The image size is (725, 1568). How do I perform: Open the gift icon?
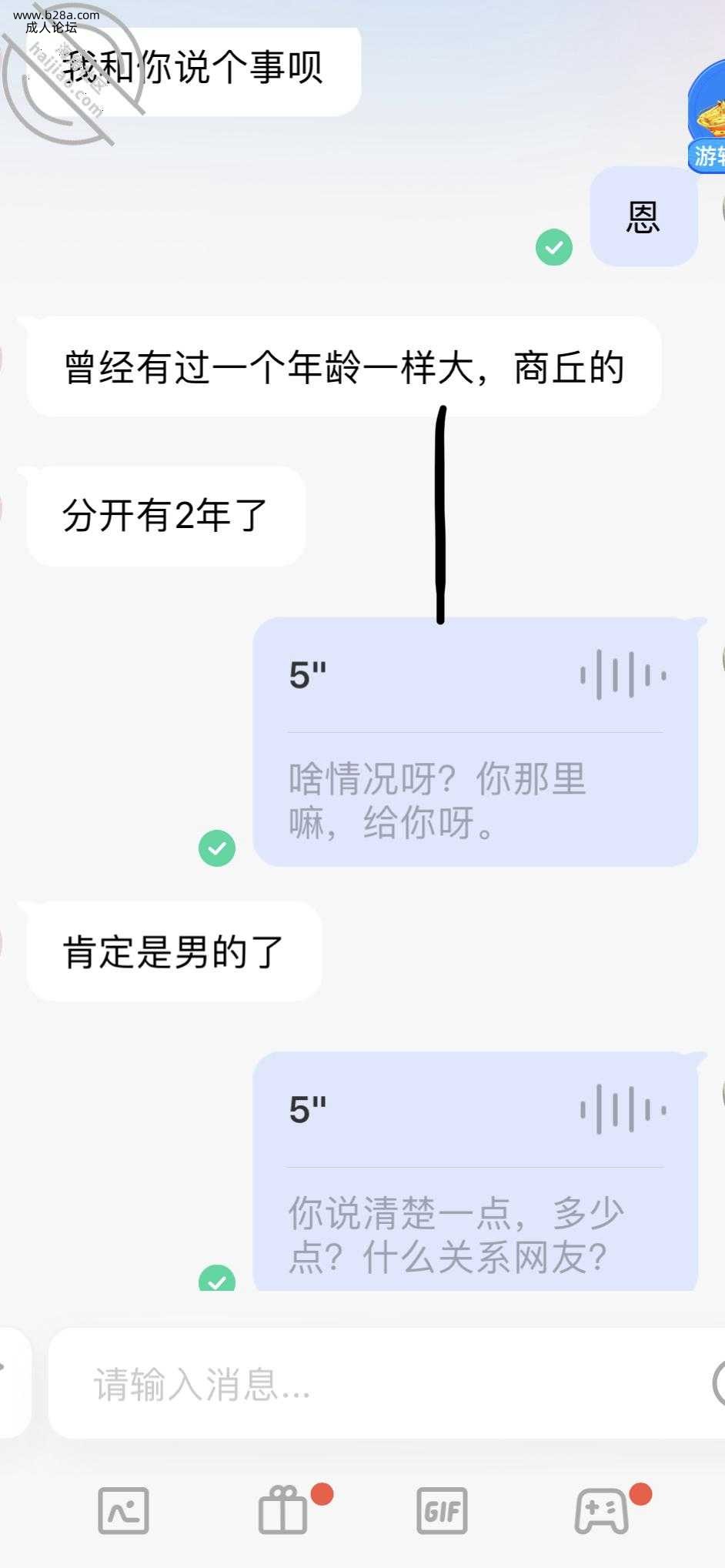point(283,1510)
